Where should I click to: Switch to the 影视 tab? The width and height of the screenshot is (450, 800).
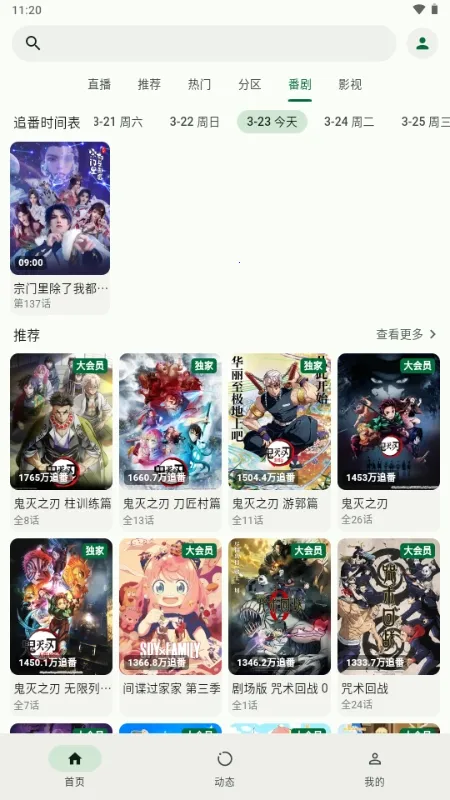350,84
